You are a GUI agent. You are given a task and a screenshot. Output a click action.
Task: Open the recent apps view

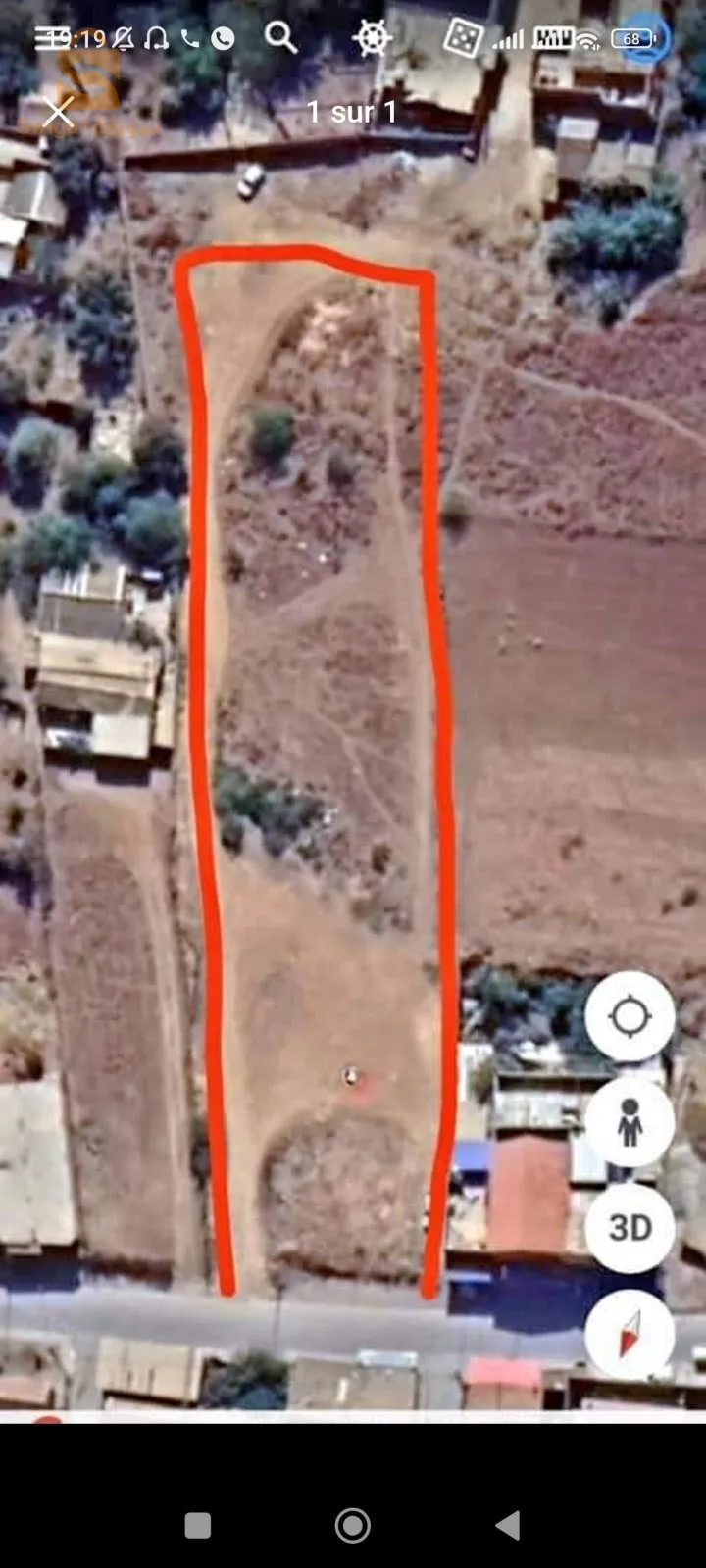[198, 1525]
